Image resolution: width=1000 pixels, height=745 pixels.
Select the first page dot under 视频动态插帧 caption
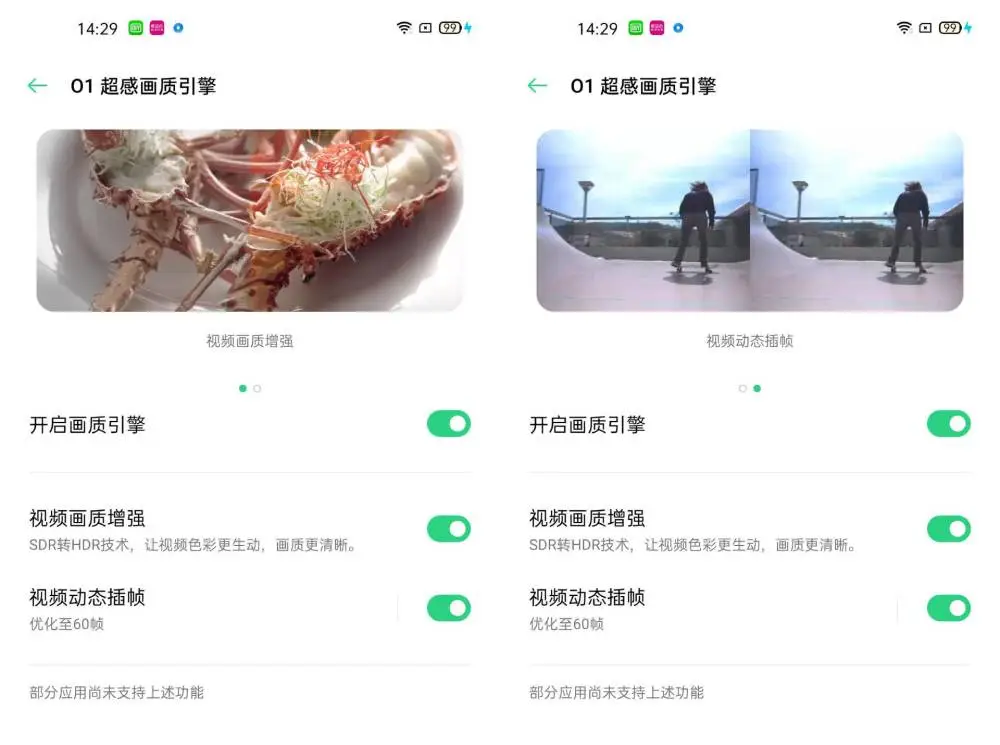coord(743,388)
